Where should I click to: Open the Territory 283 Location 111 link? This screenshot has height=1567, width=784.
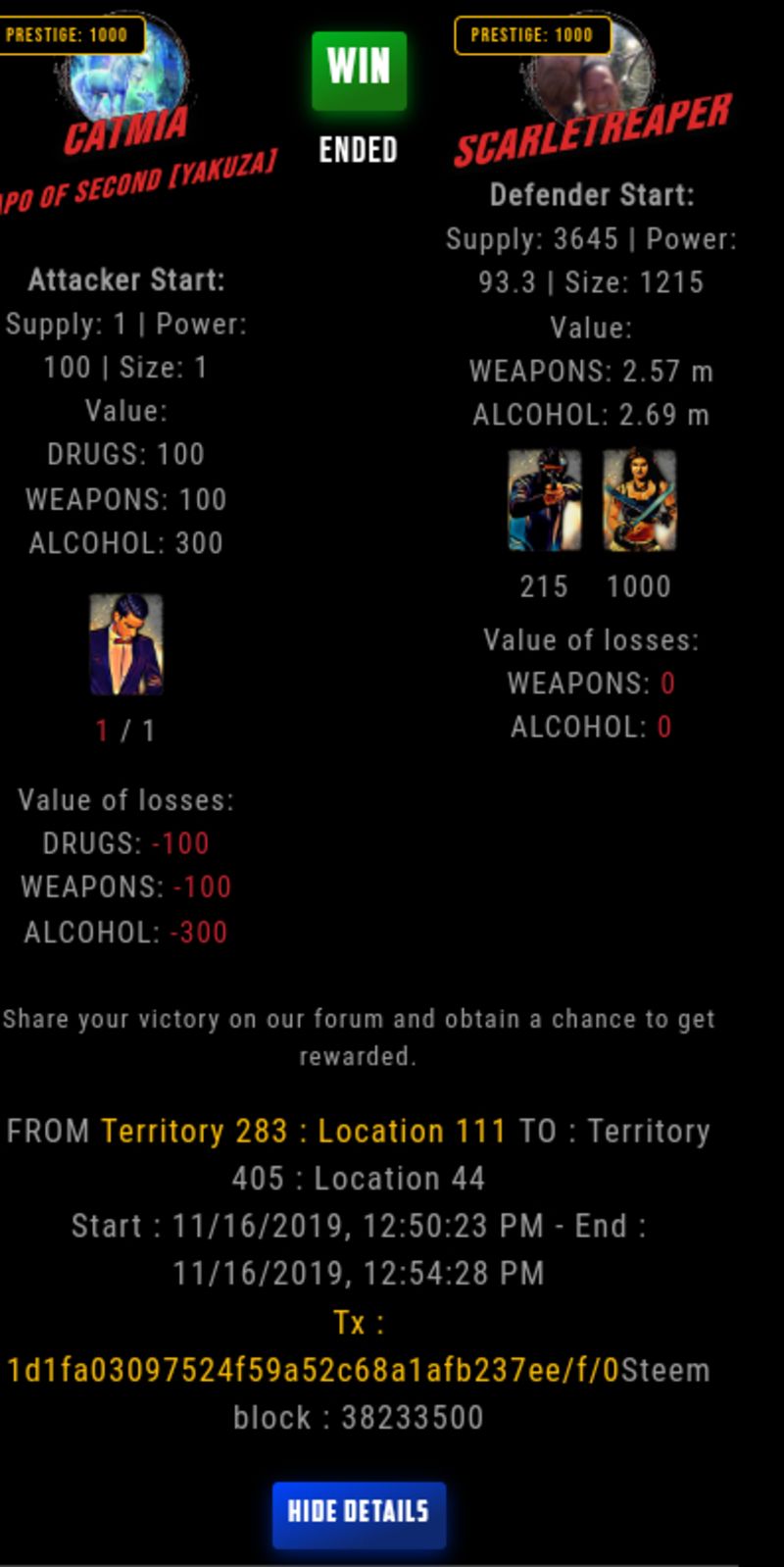(304, 1131)
